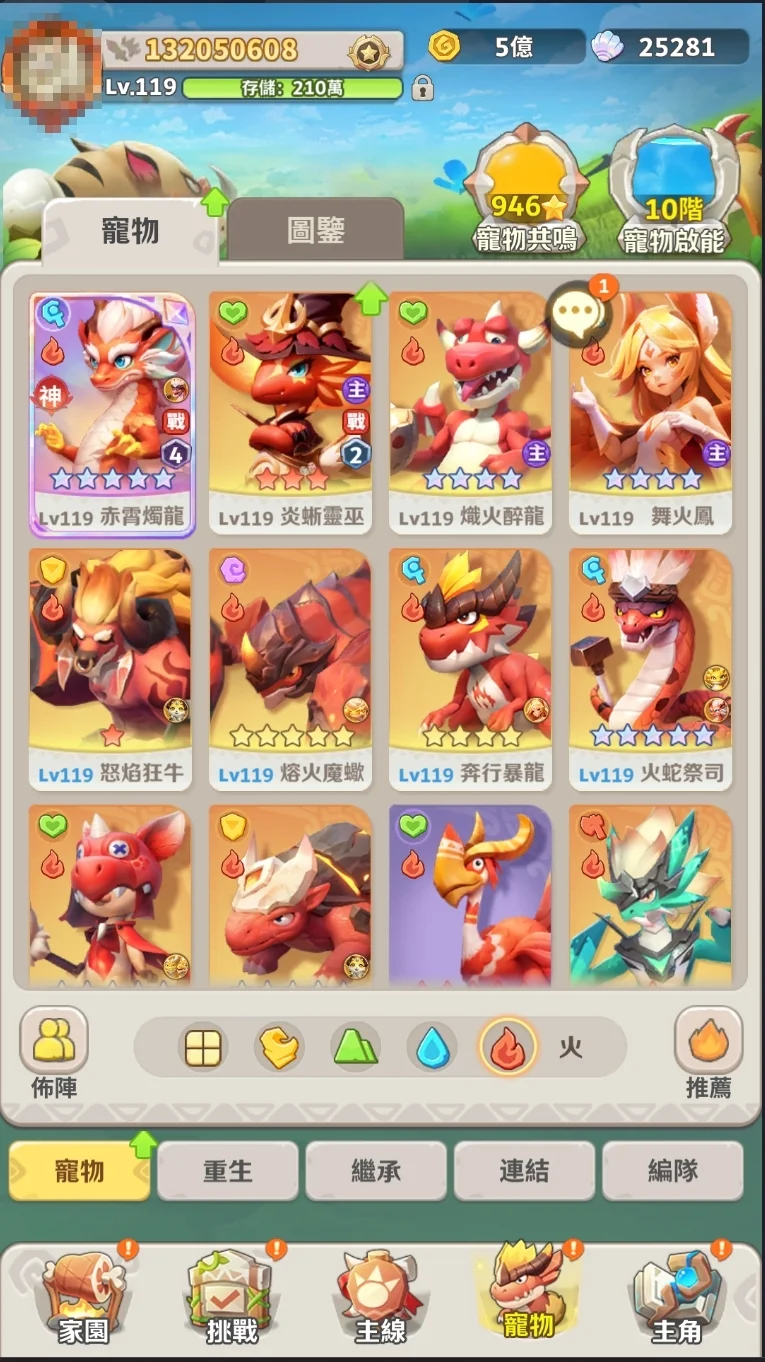
Task: Filter pets by earth mountain element
Action: pos(355,1048)
